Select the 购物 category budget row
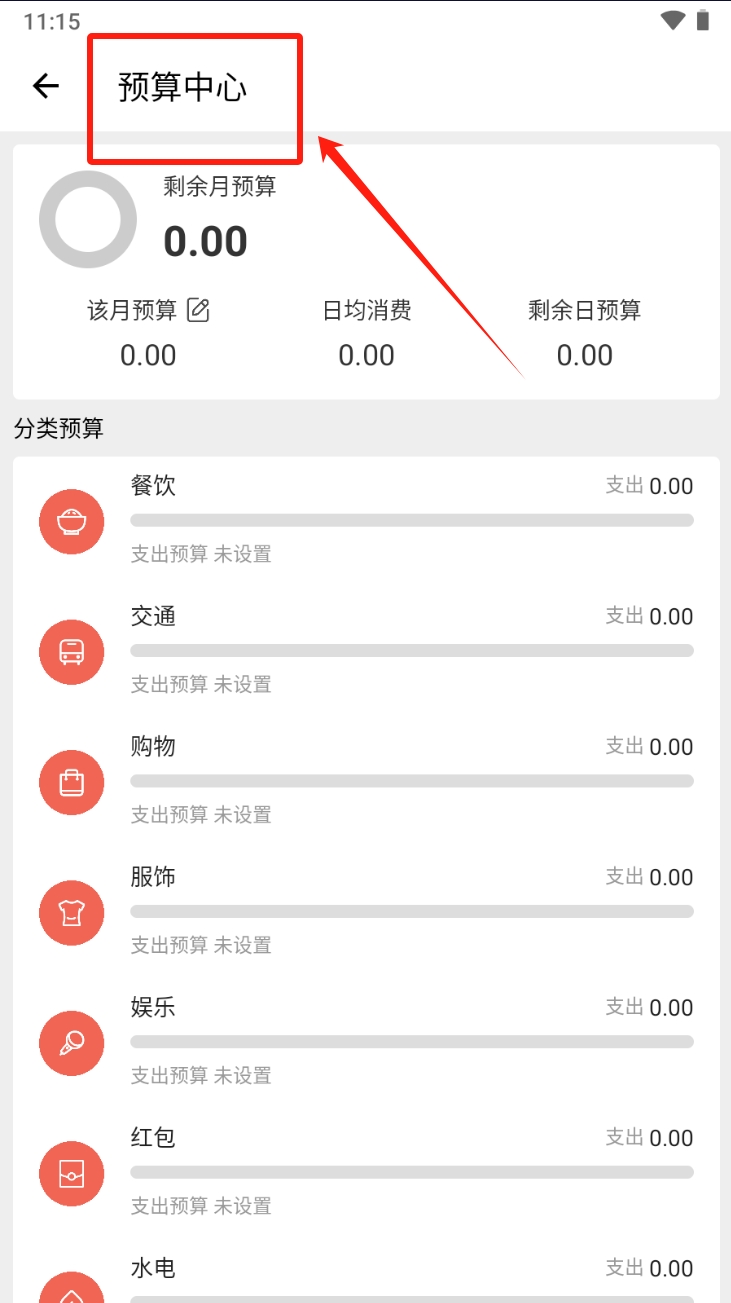 (x=366, y=783)
